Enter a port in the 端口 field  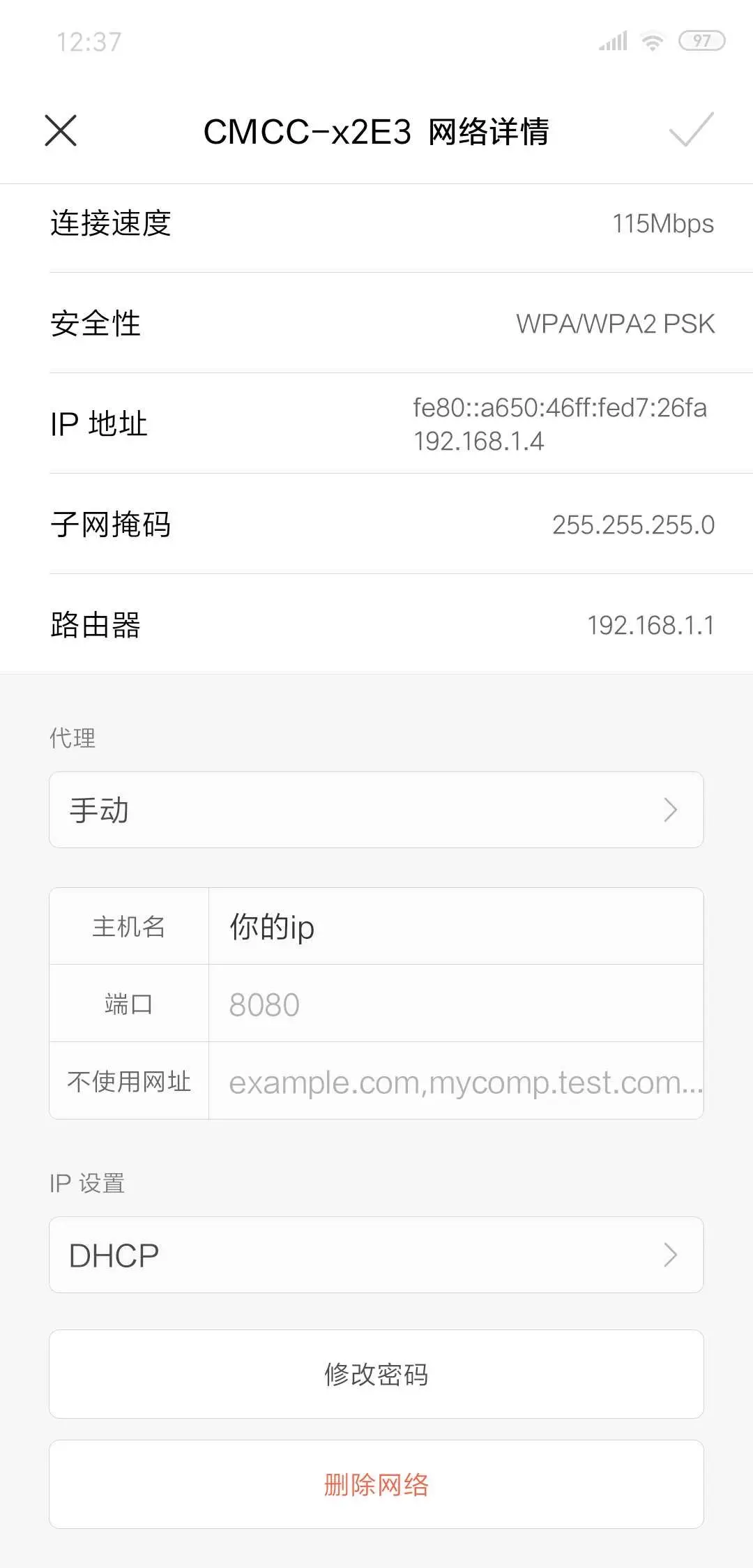(x=455, y=1004)
